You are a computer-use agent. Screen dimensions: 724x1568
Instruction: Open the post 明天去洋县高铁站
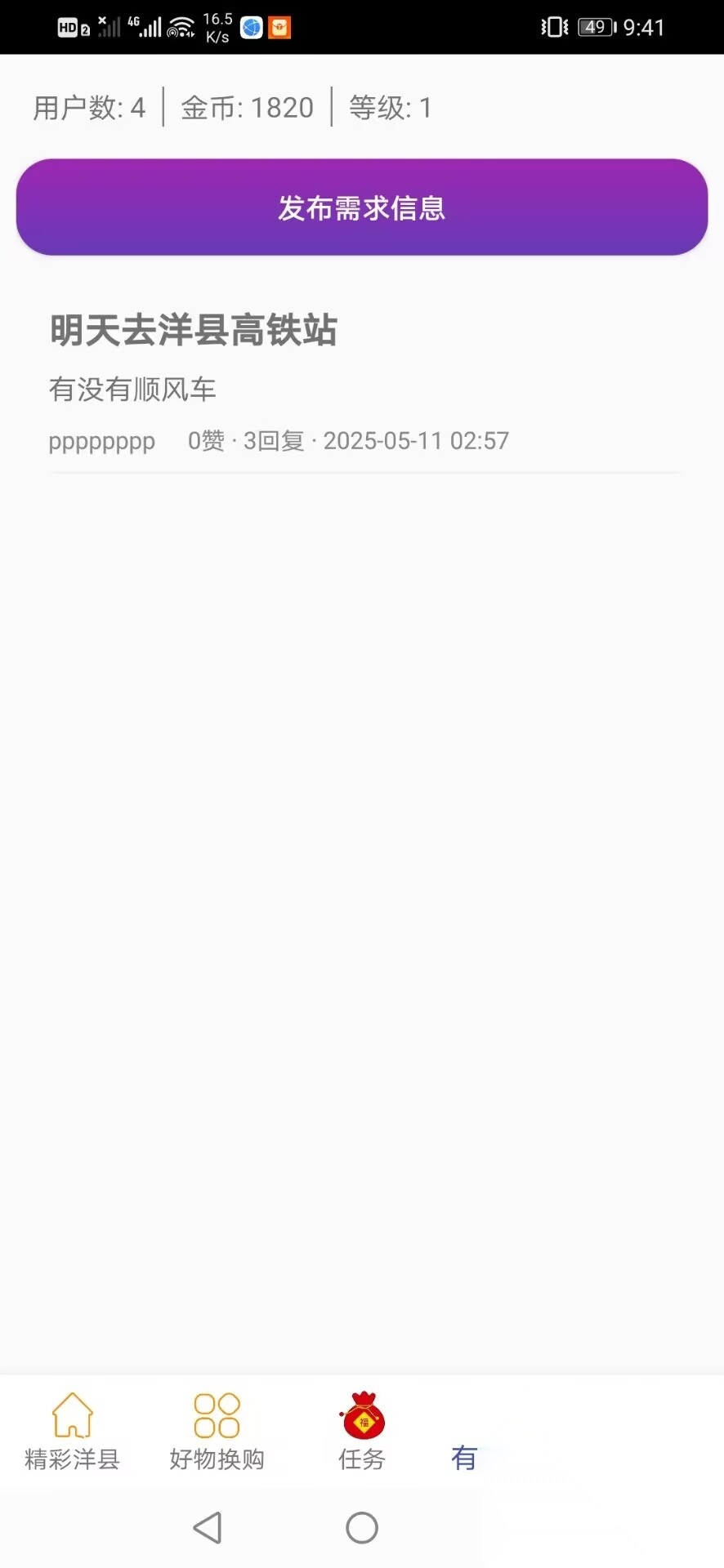(x=193, y=331)
